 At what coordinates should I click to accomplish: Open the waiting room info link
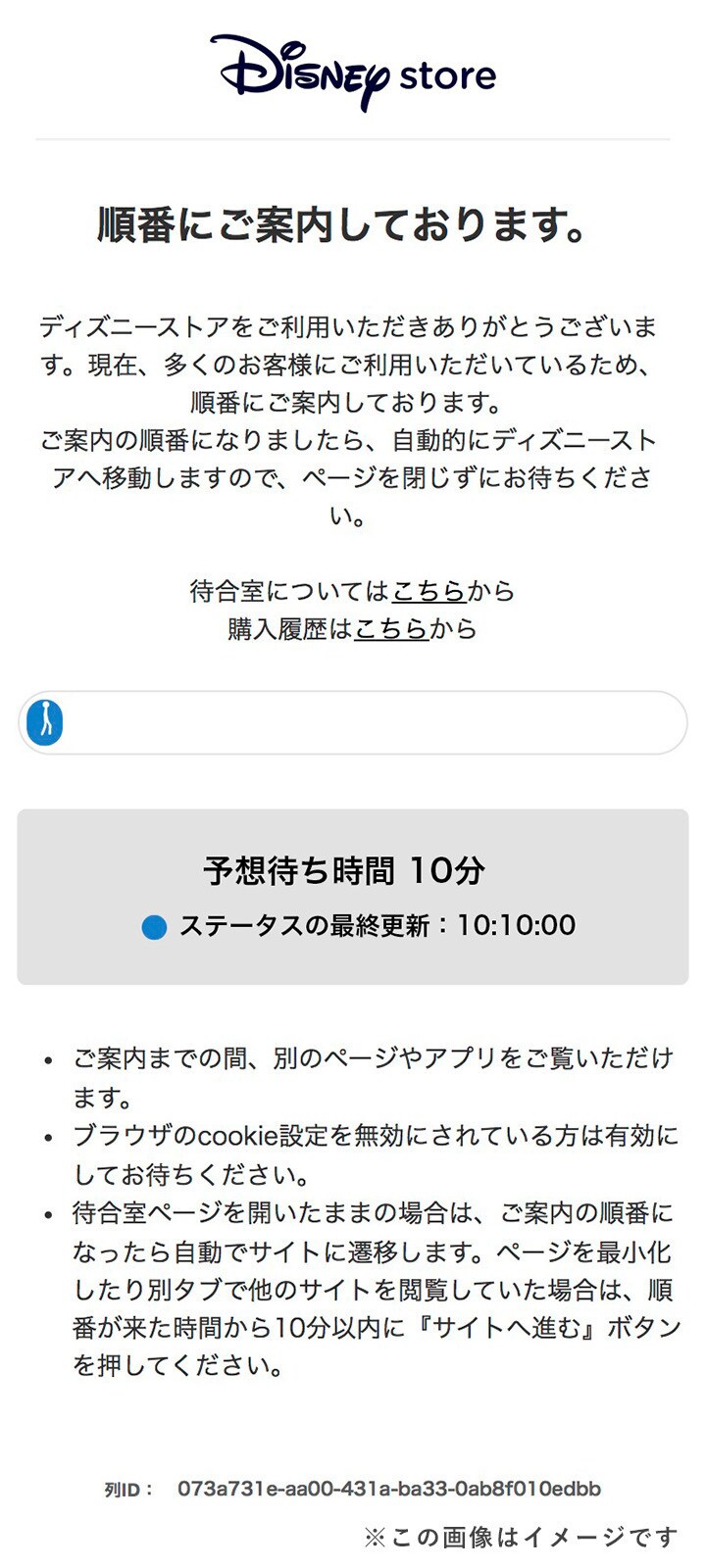point(429,591)
